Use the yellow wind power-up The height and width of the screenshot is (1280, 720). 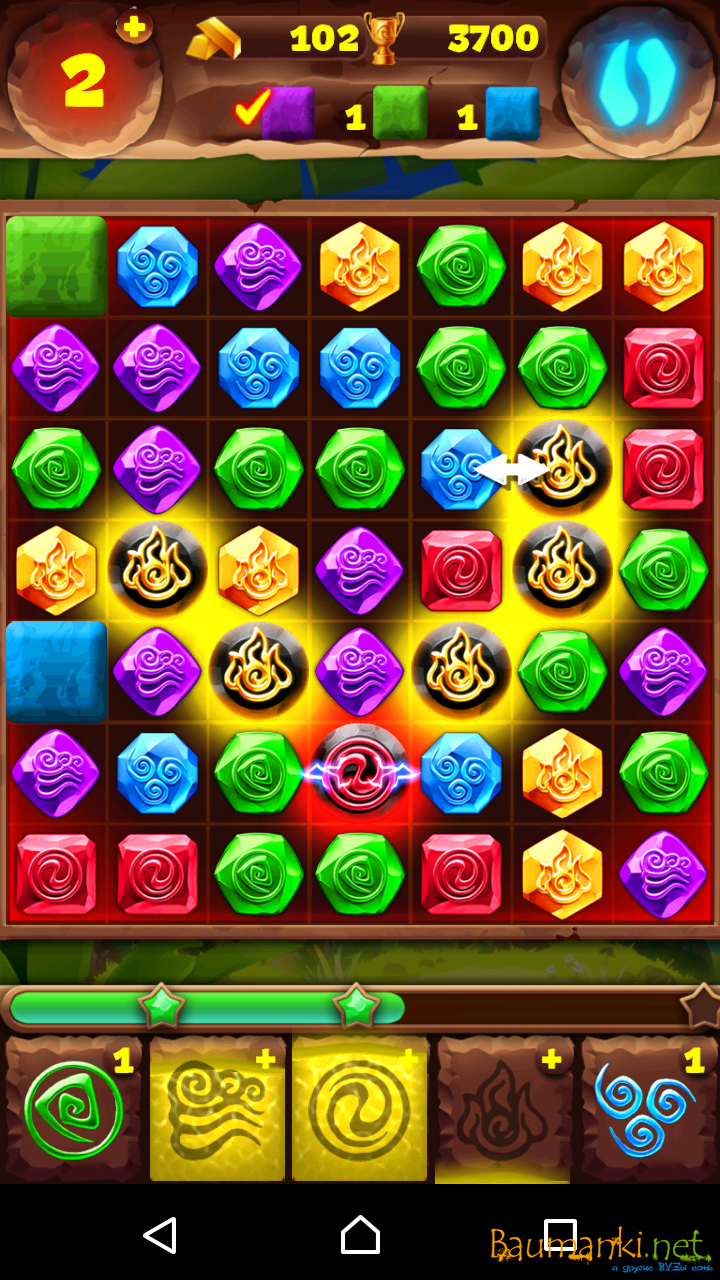tap(217, 1110)
